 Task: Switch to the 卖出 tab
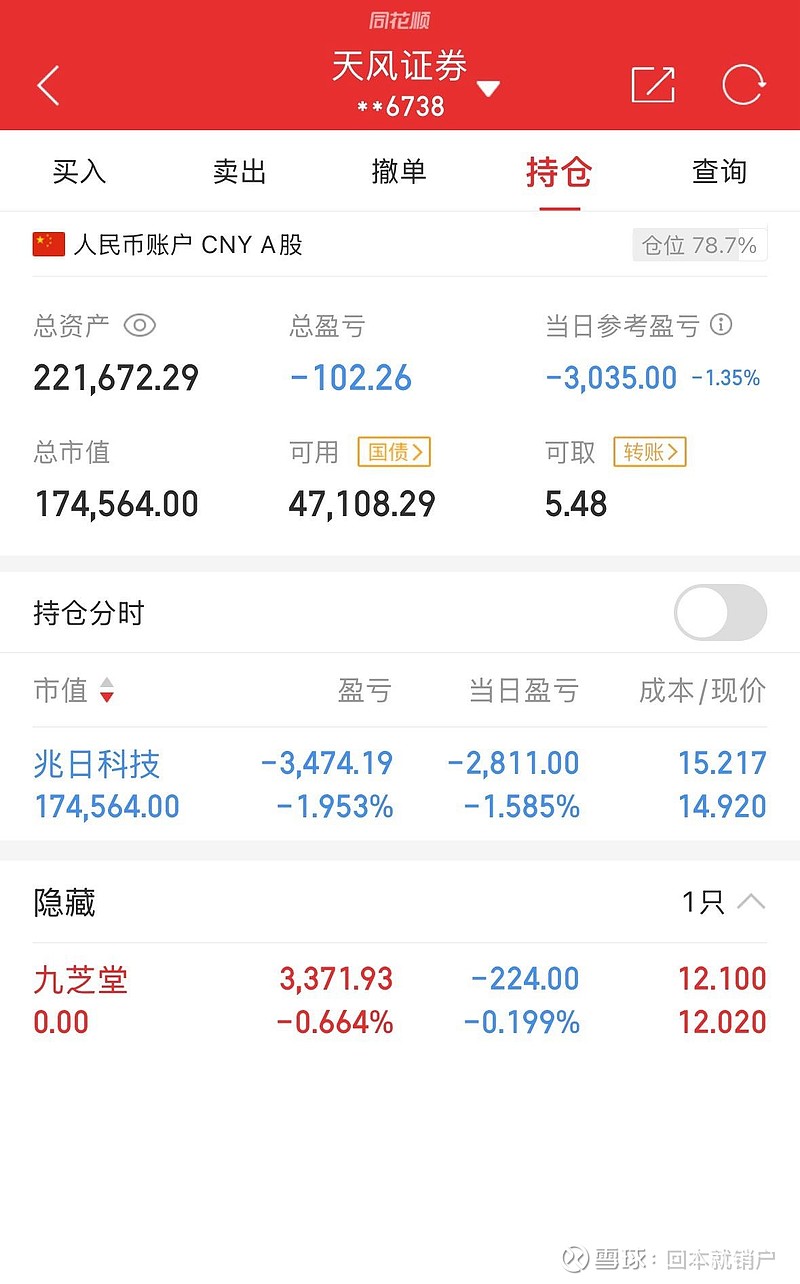[240, 172]
